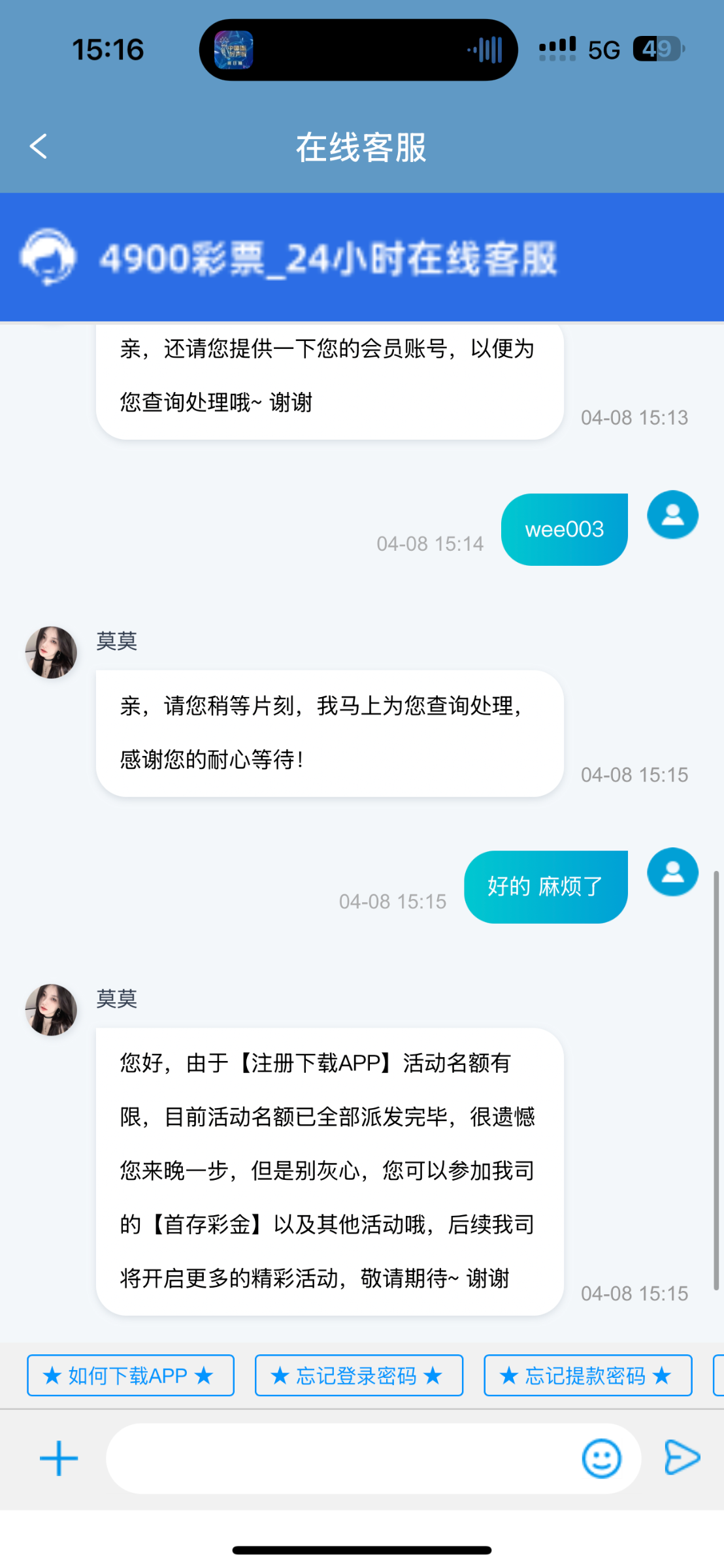Select the 忘记登录密码 quick reply

coord(358,1376)
